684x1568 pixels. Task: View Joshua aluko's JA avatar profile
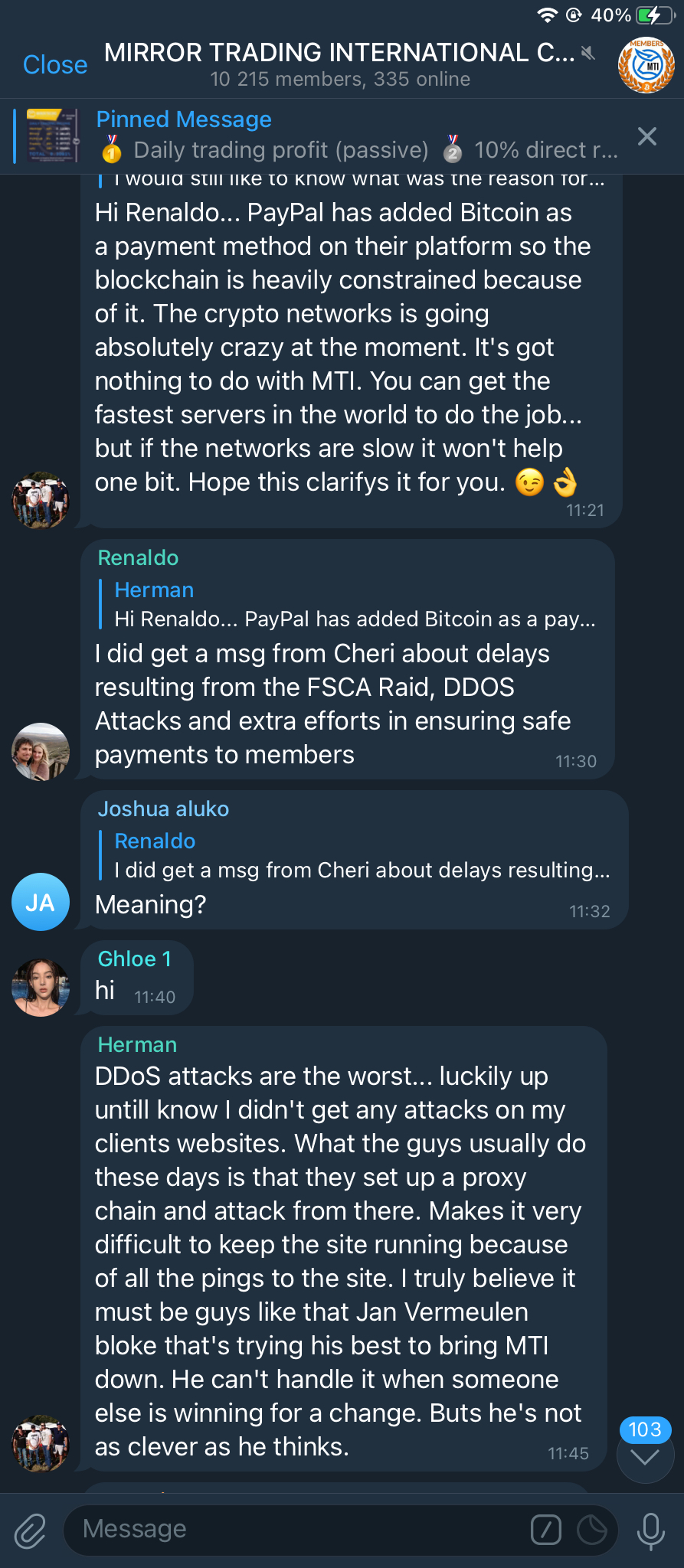point(41,902)
